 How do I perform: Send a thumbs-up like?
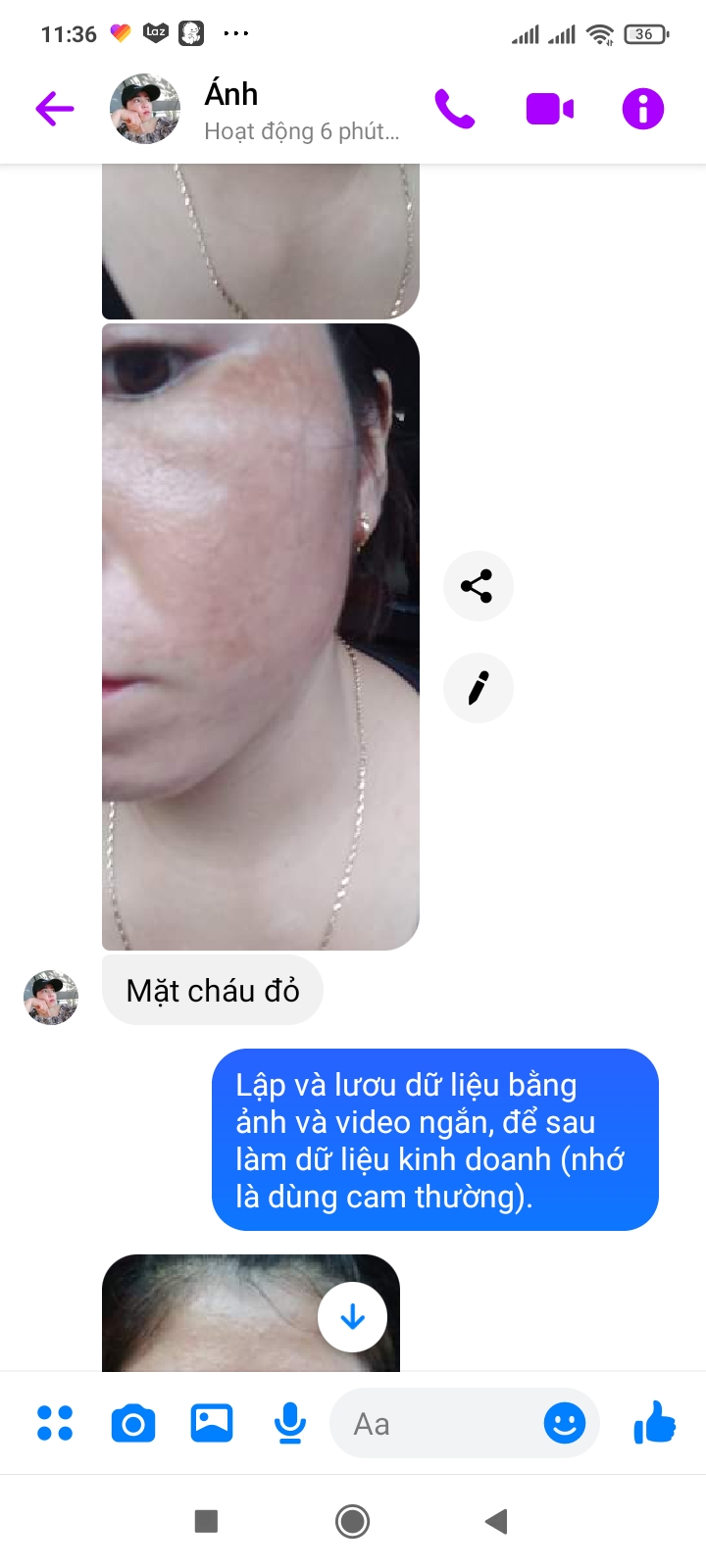pyautogui.click(x=655, y=1423)
